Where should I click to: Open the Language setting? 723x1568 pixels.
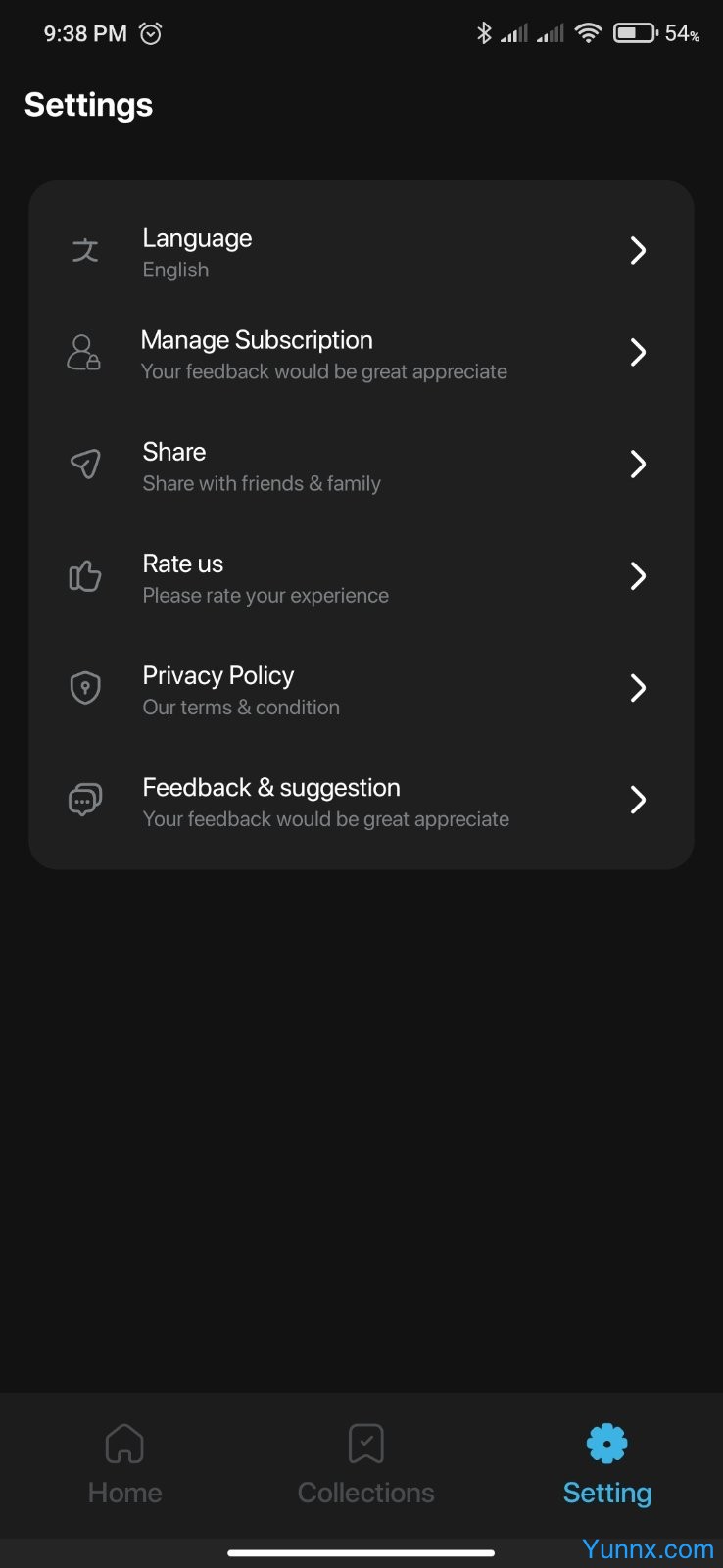click(361, 252)
